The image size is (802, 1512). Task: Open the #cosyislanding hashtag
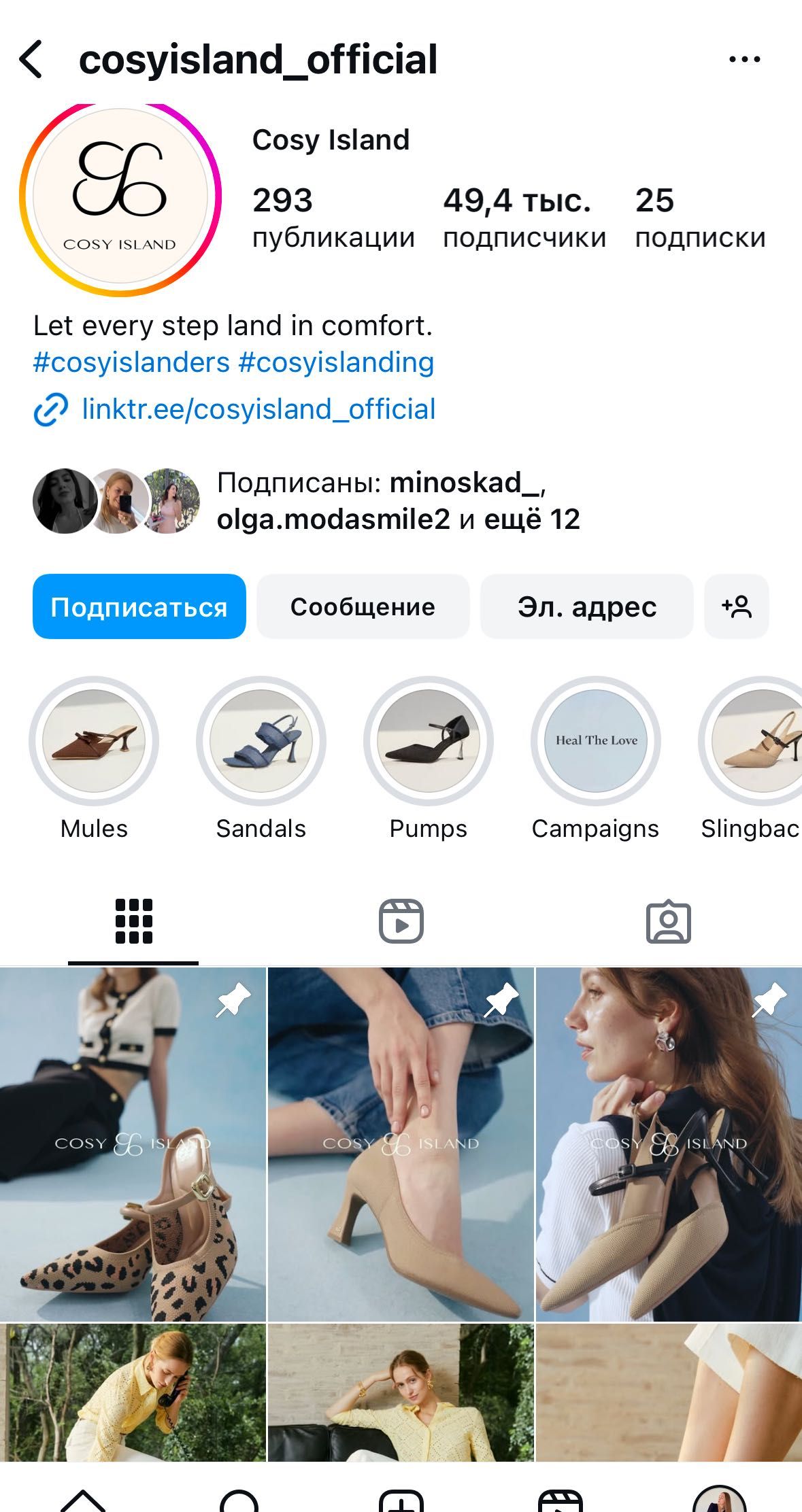pyautogui.click(x=336, y=362)
